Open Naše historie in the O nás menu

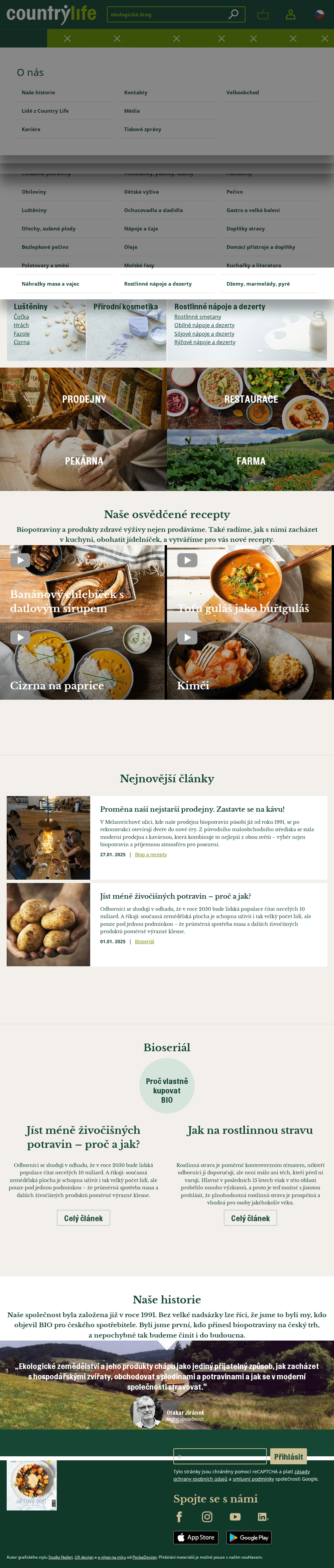pos(38,93)
